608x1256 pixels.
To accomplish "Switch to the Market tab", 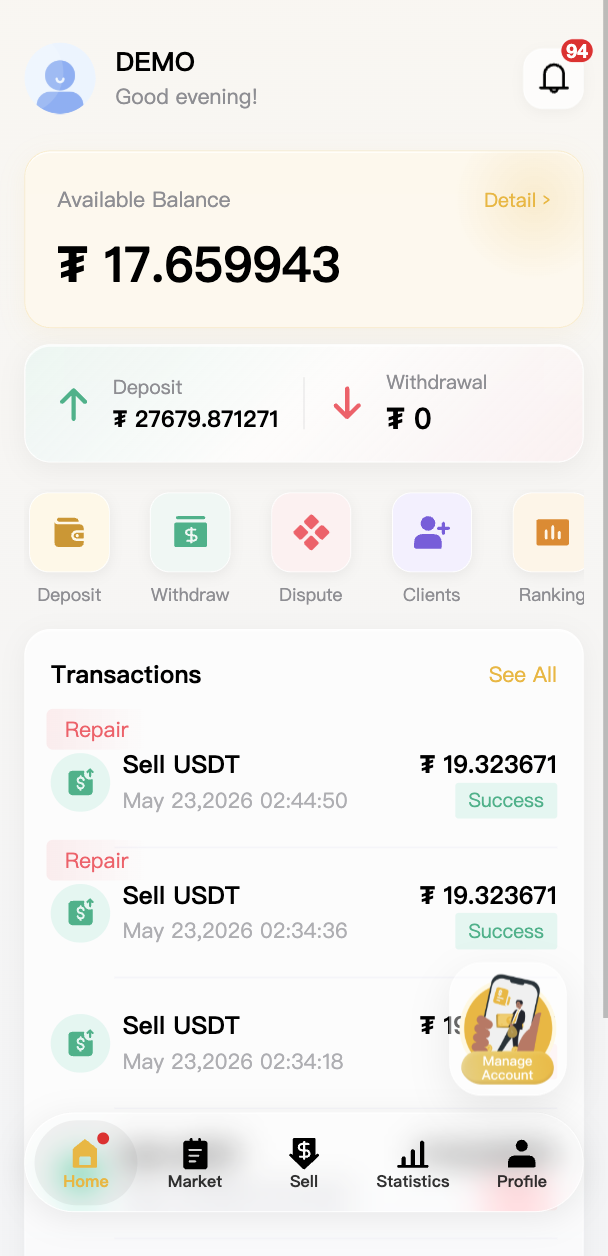I will [195, 1163].
